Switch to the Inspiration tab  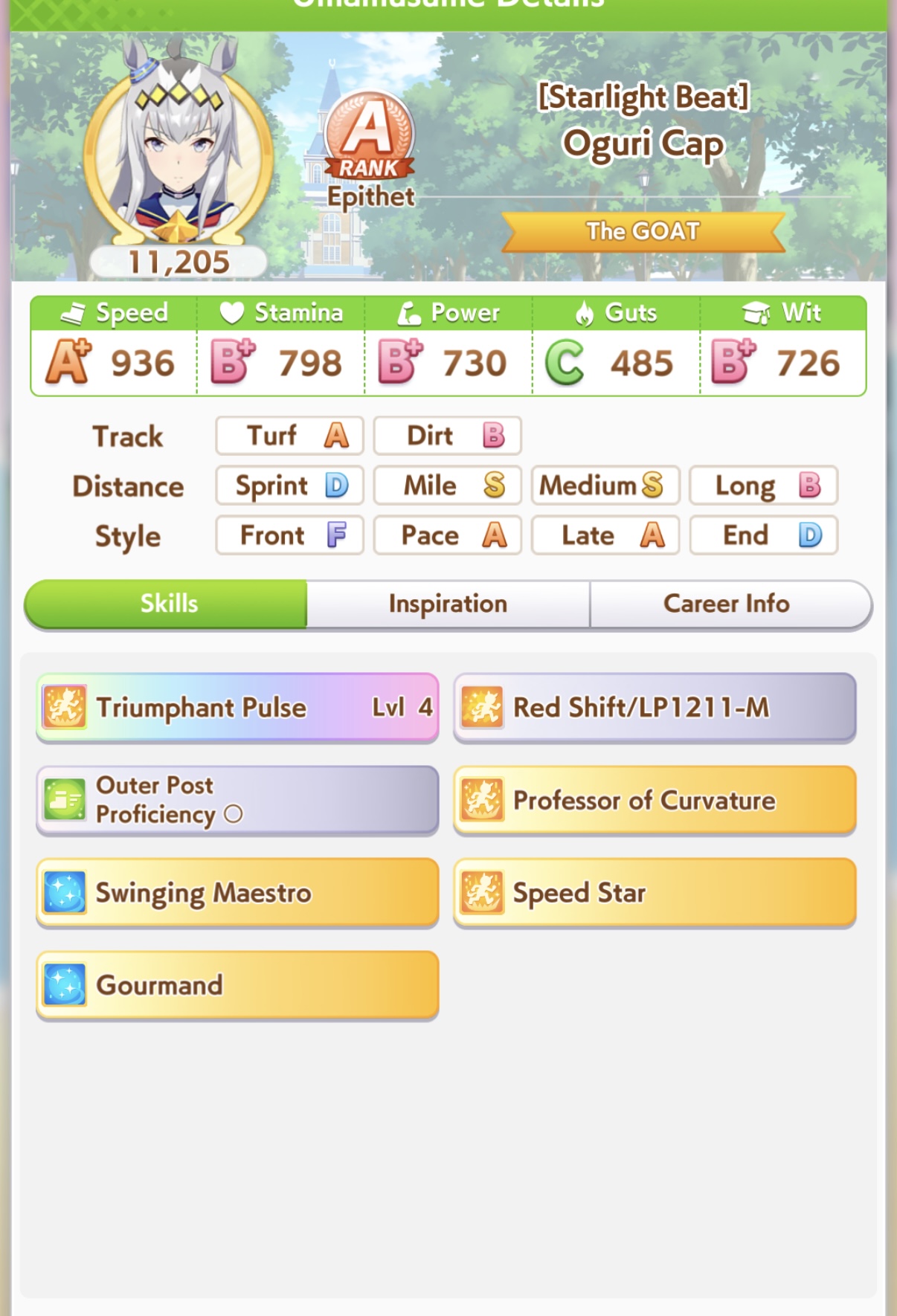click(x=448, y=604)
